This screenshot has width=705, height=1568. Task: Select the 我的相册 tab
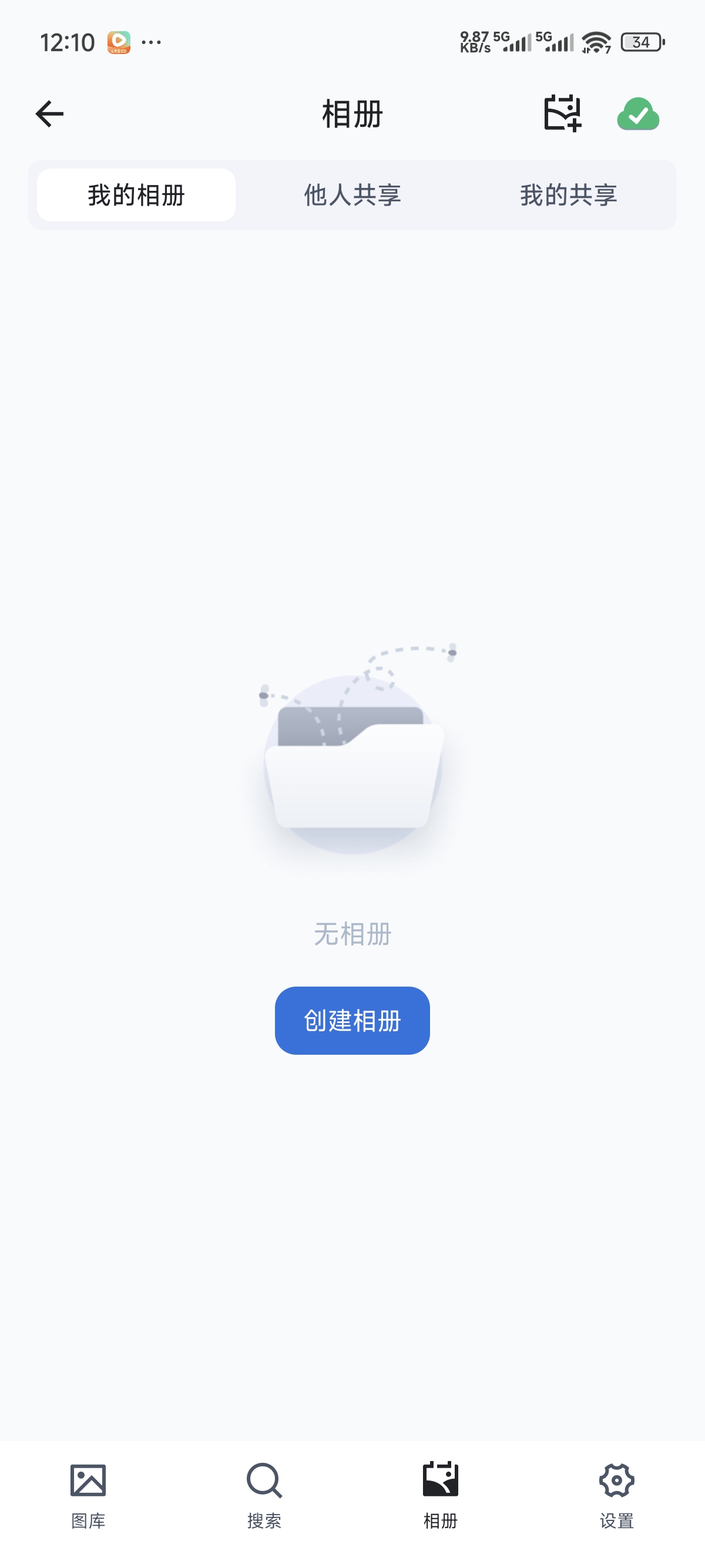tap(136, 195)
